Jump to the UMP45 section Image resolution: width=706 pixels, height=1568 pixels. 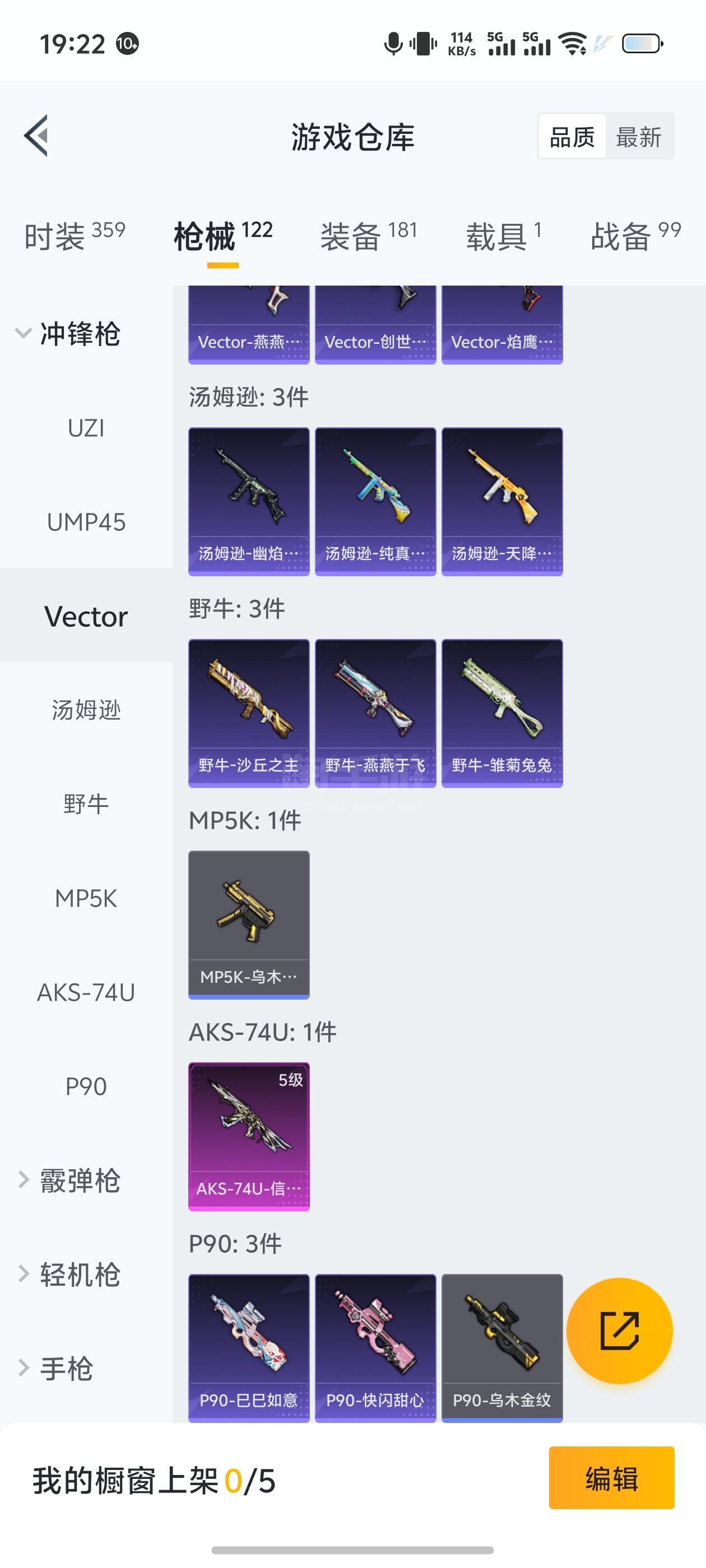tap(86, 522)
